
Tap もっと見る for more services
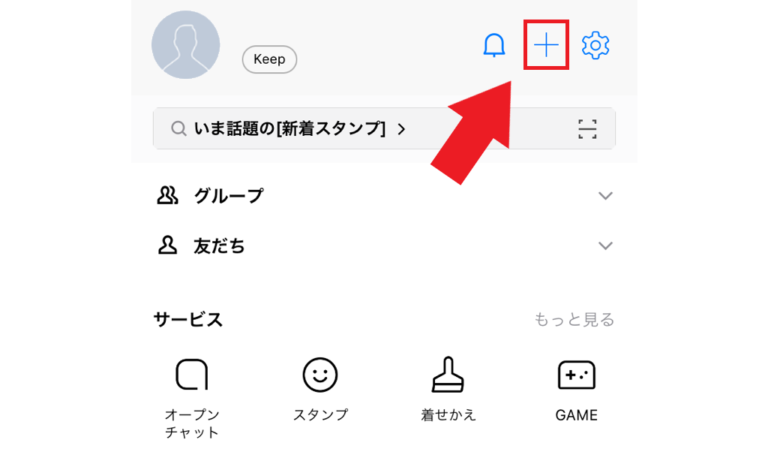tap(574, 320)
